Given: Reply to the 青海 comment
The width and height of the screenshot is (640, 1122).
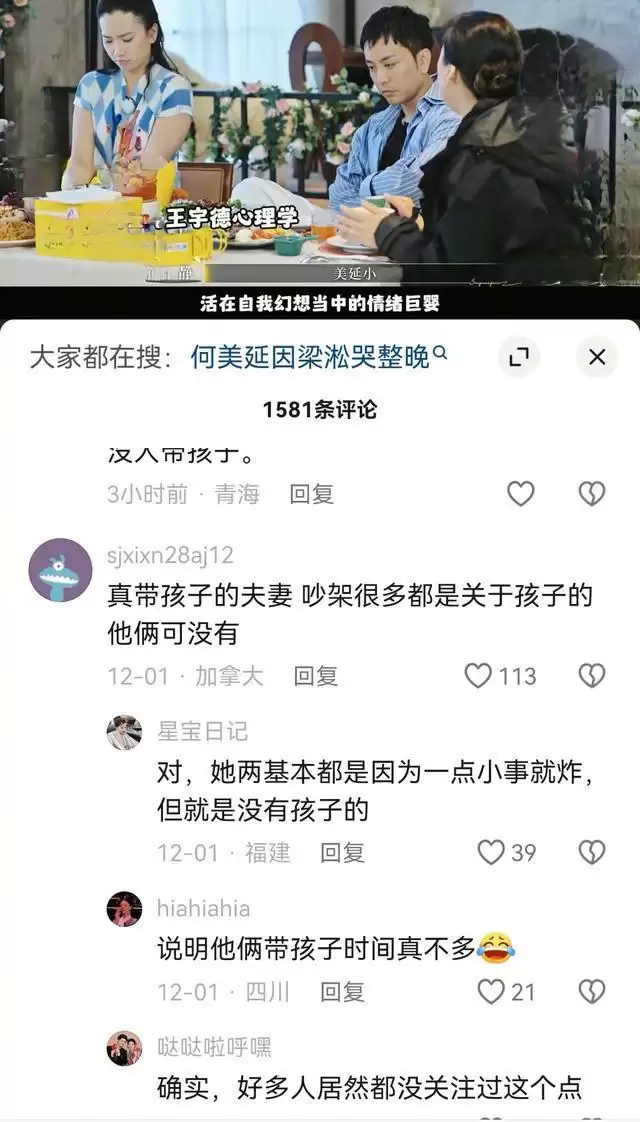Looking at the screenshot, I should tap(312, 493).
